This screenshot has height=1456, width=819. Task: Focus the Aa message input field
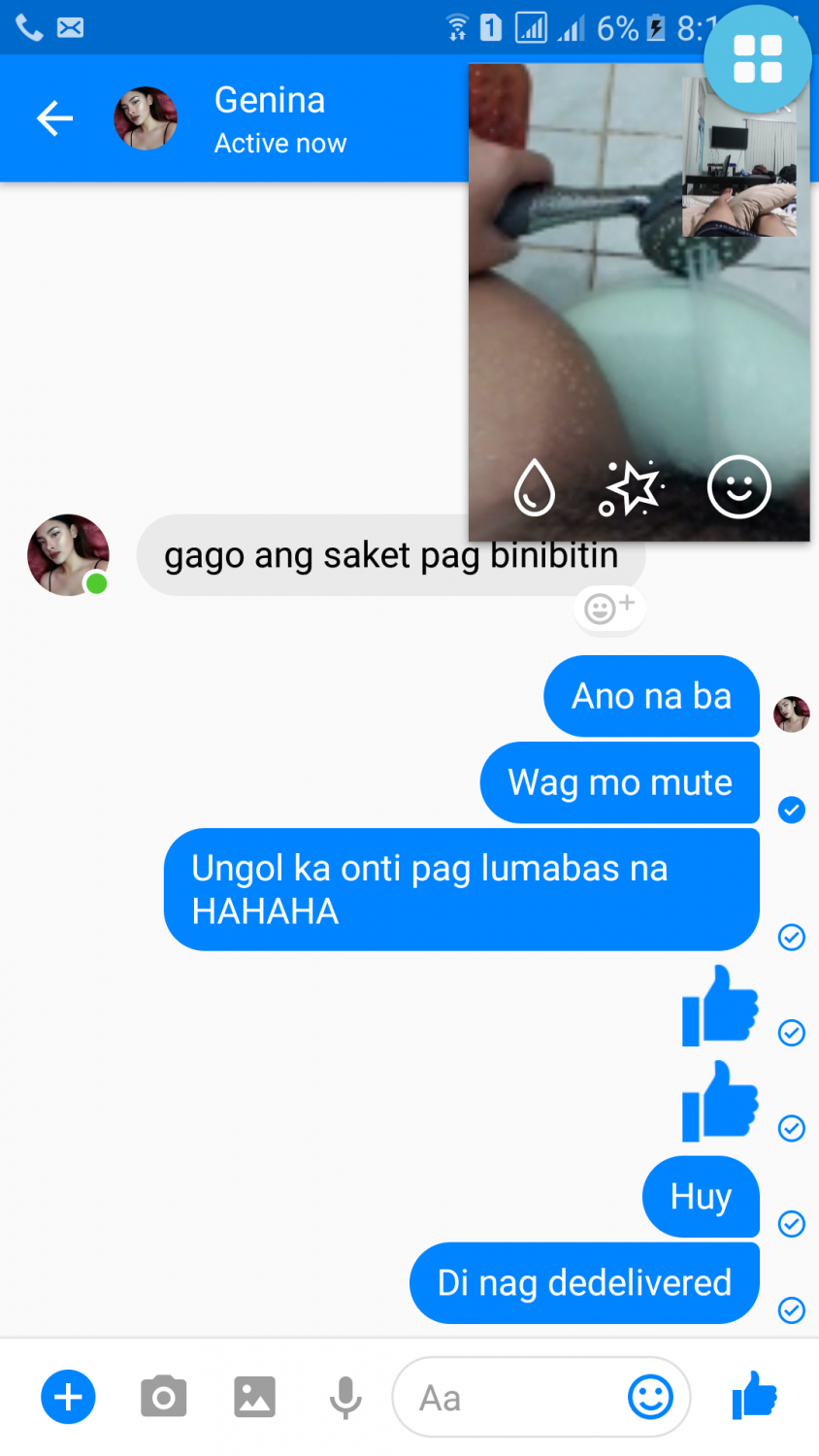505,1398
